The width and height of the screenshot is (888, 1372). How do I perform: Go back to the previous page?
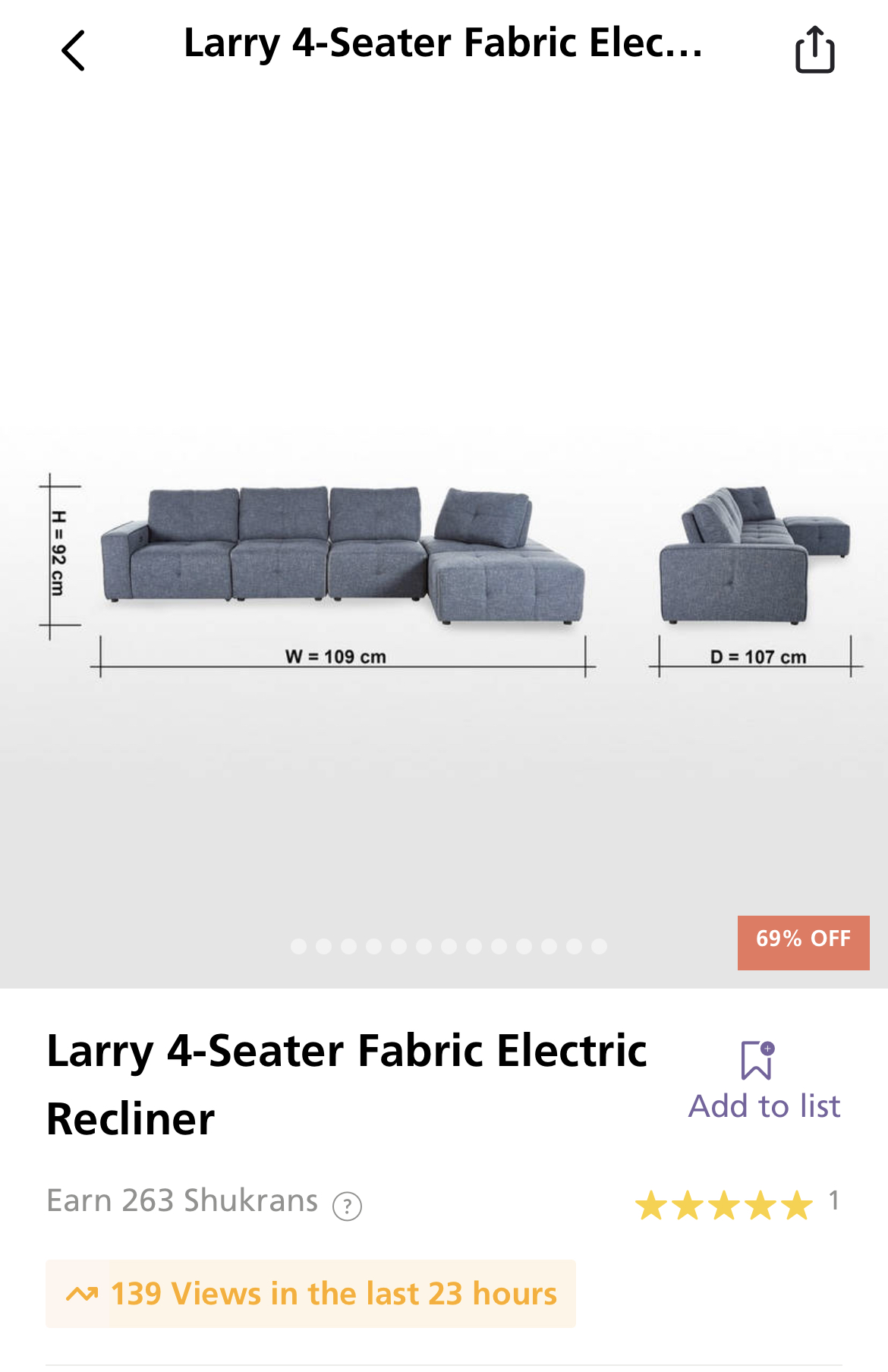(x=73, y=51)
